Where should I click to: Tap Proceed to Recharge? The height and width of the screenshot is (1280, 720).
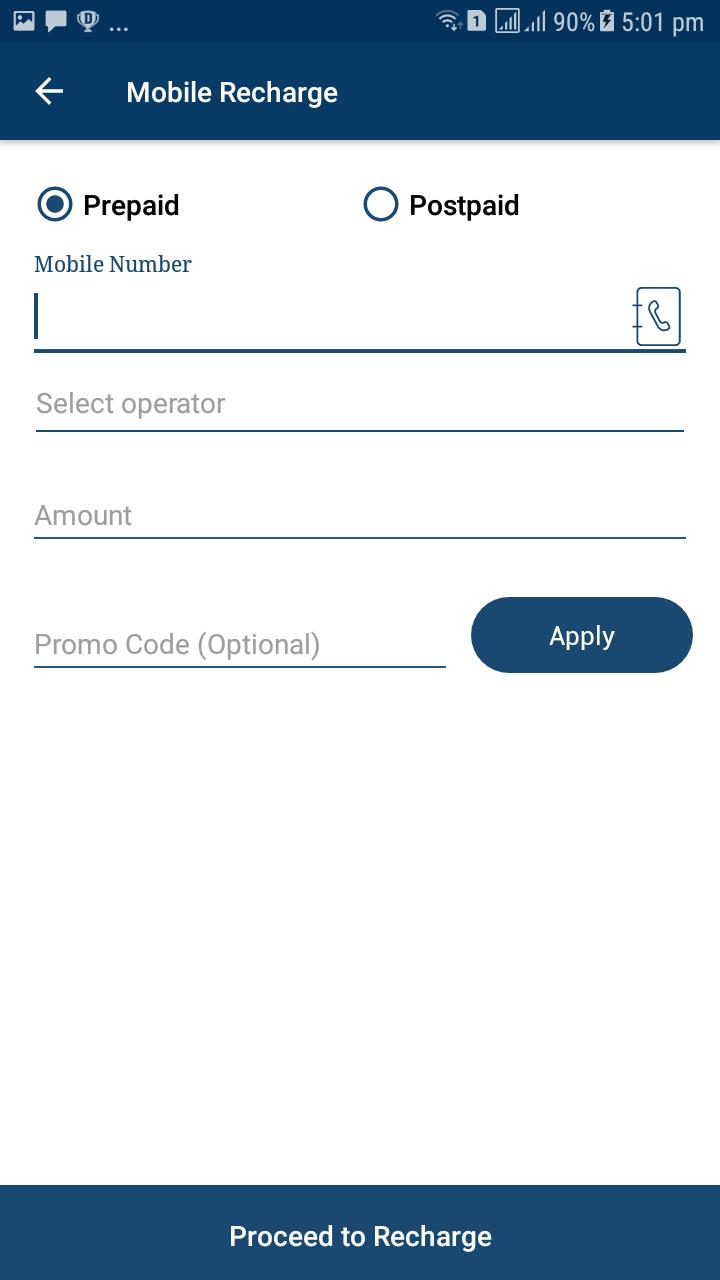[x=360, y=1236]
